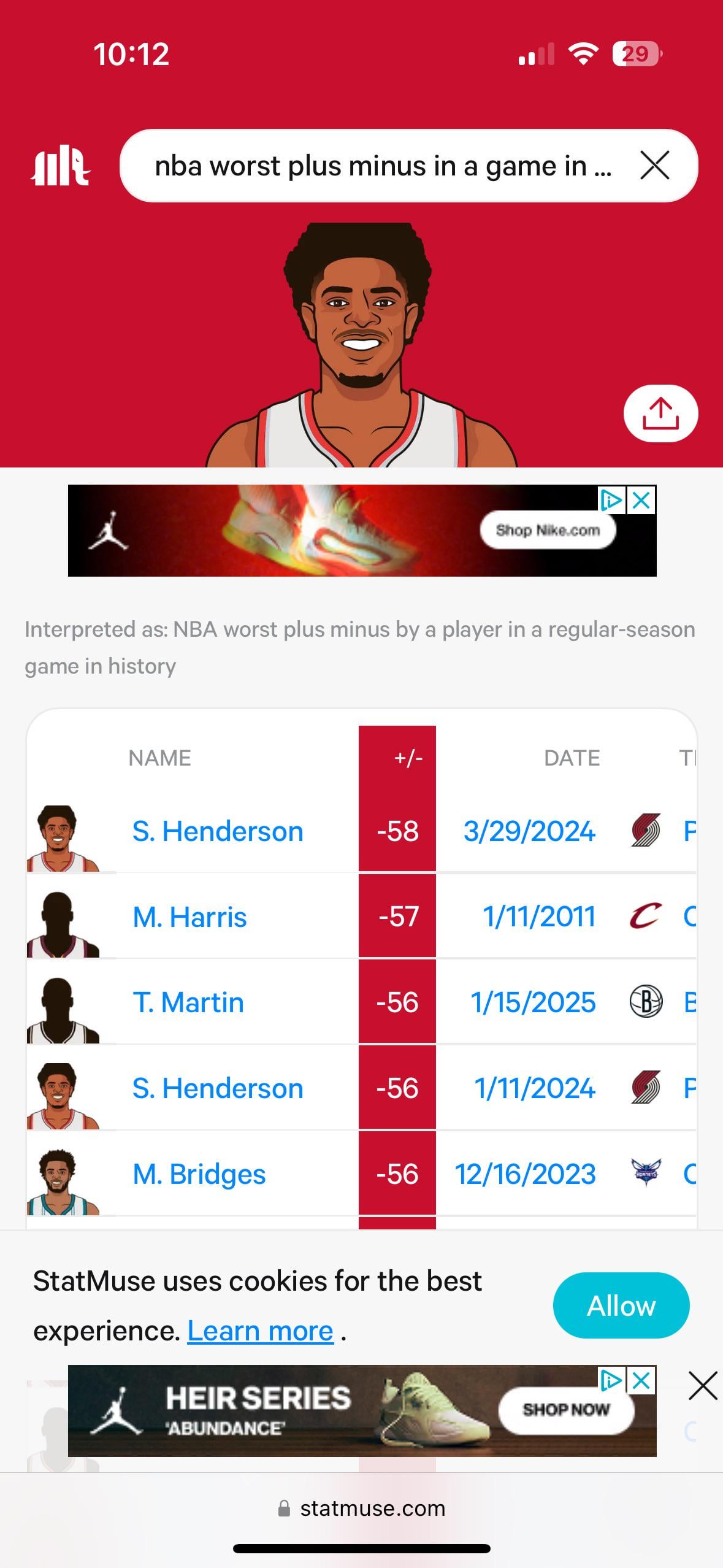The width and height of the screenshot is (723, 1568).
Task: Share this result via share icon
Action: click(660, 413)
